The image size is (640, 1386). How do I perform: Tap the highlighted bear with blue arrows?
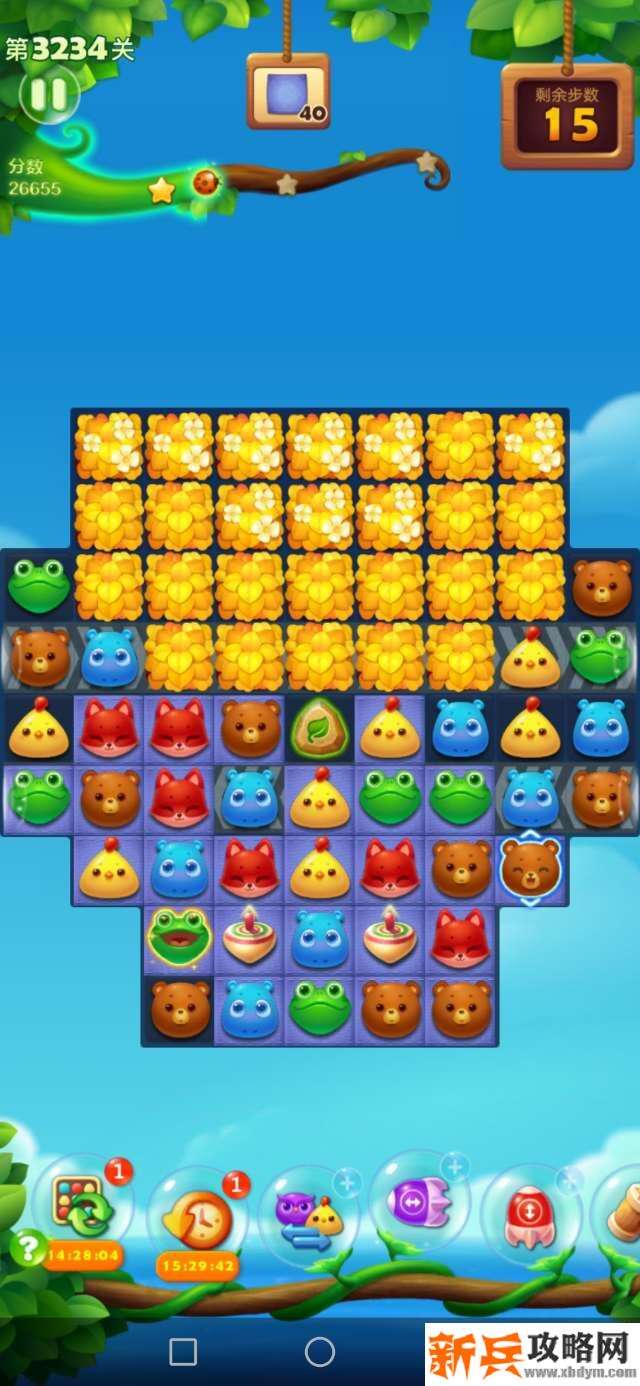530,868
